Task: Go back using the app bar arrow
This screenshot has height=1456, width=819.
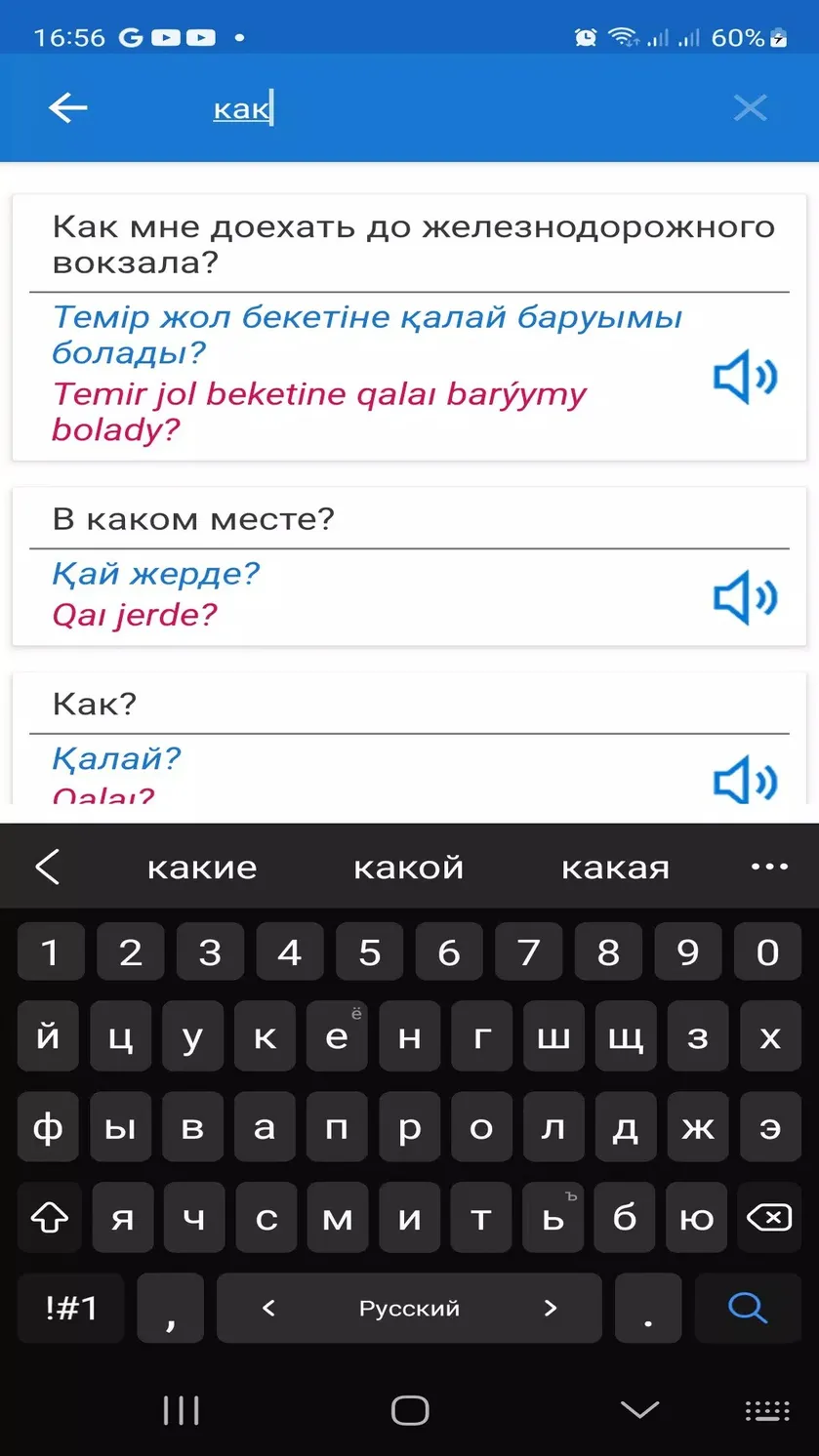Action: [x=67, y=107]
